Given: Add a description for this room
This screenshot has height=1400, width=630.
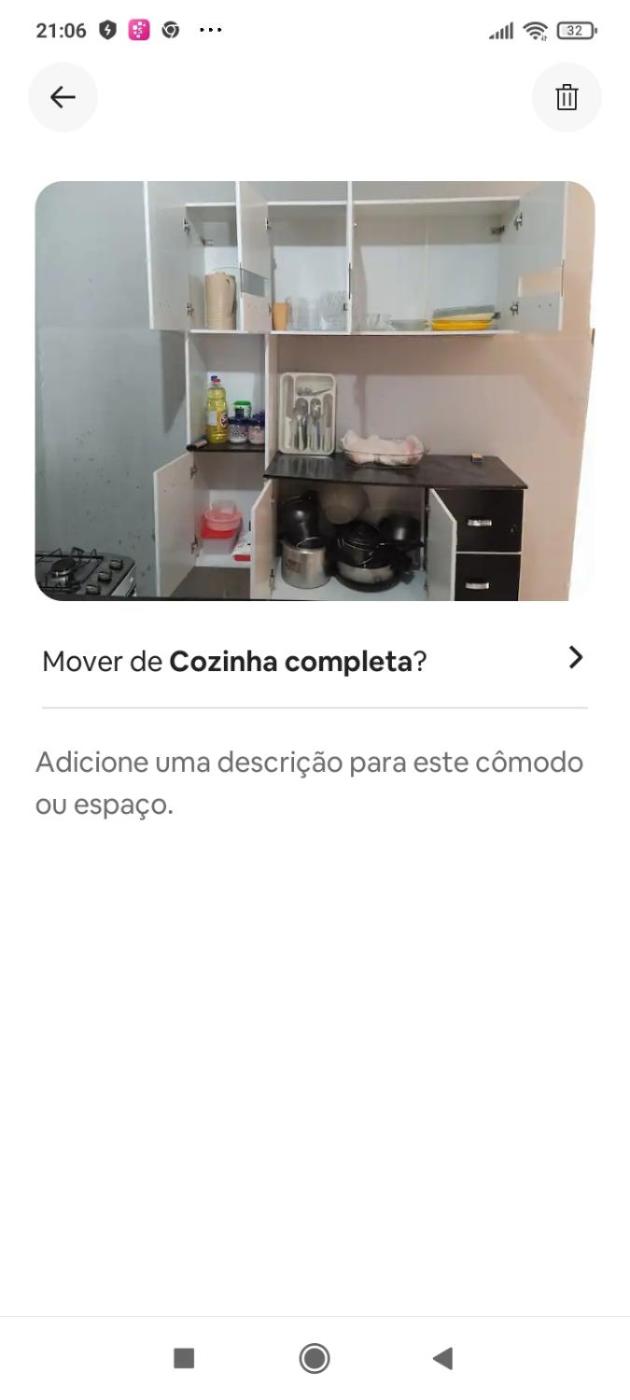Looking at the screenshot, I should [x=309, y=783].
